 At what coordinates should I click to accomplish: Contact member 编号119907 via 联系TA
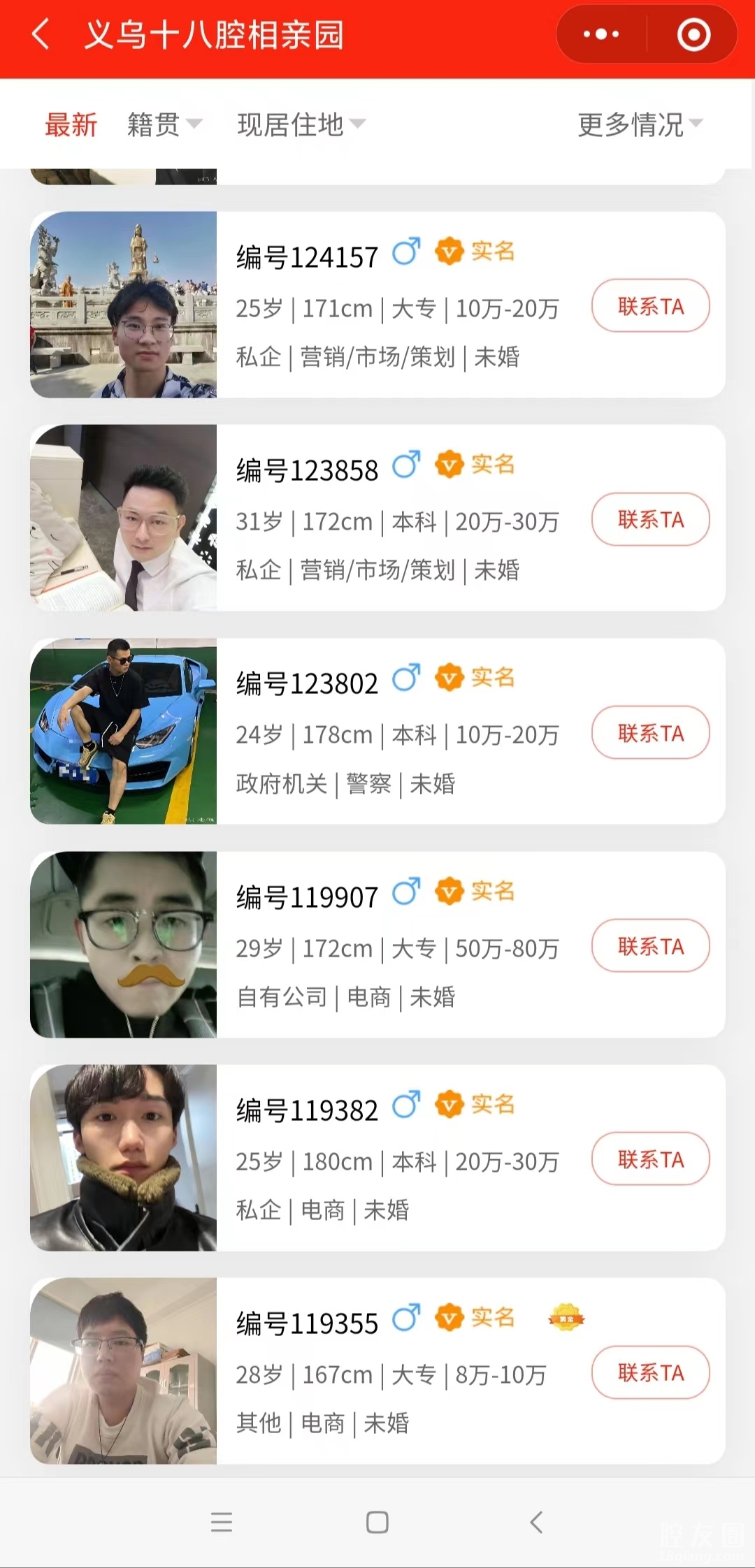pos(650,946)
